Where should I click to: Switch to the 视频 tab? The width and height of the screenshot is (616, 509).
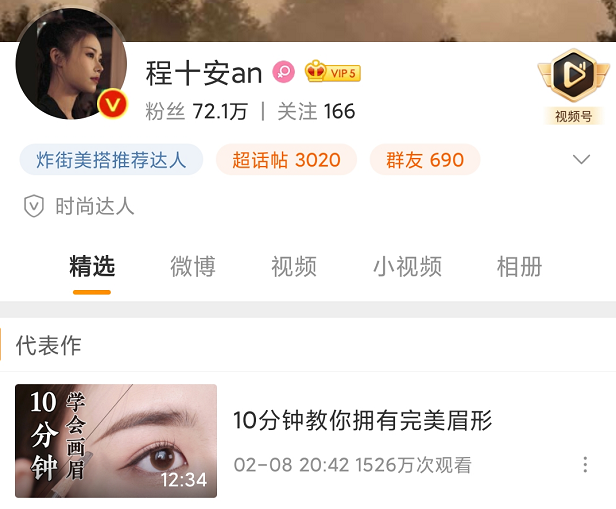tap(294, 266)
